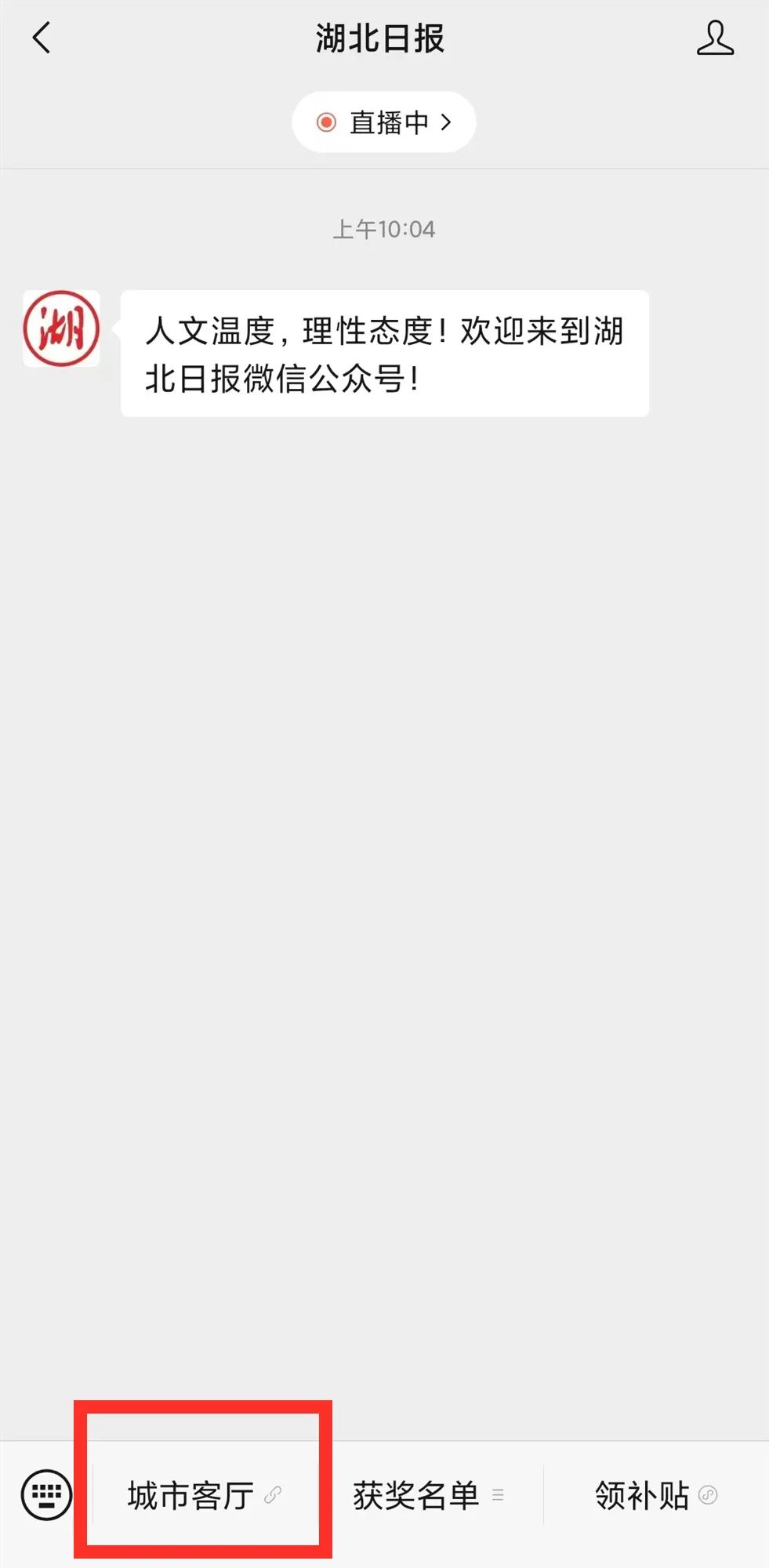Open the 直播中 live stream chip
This screenshot has width=769, height=1568.
point(384,122)
